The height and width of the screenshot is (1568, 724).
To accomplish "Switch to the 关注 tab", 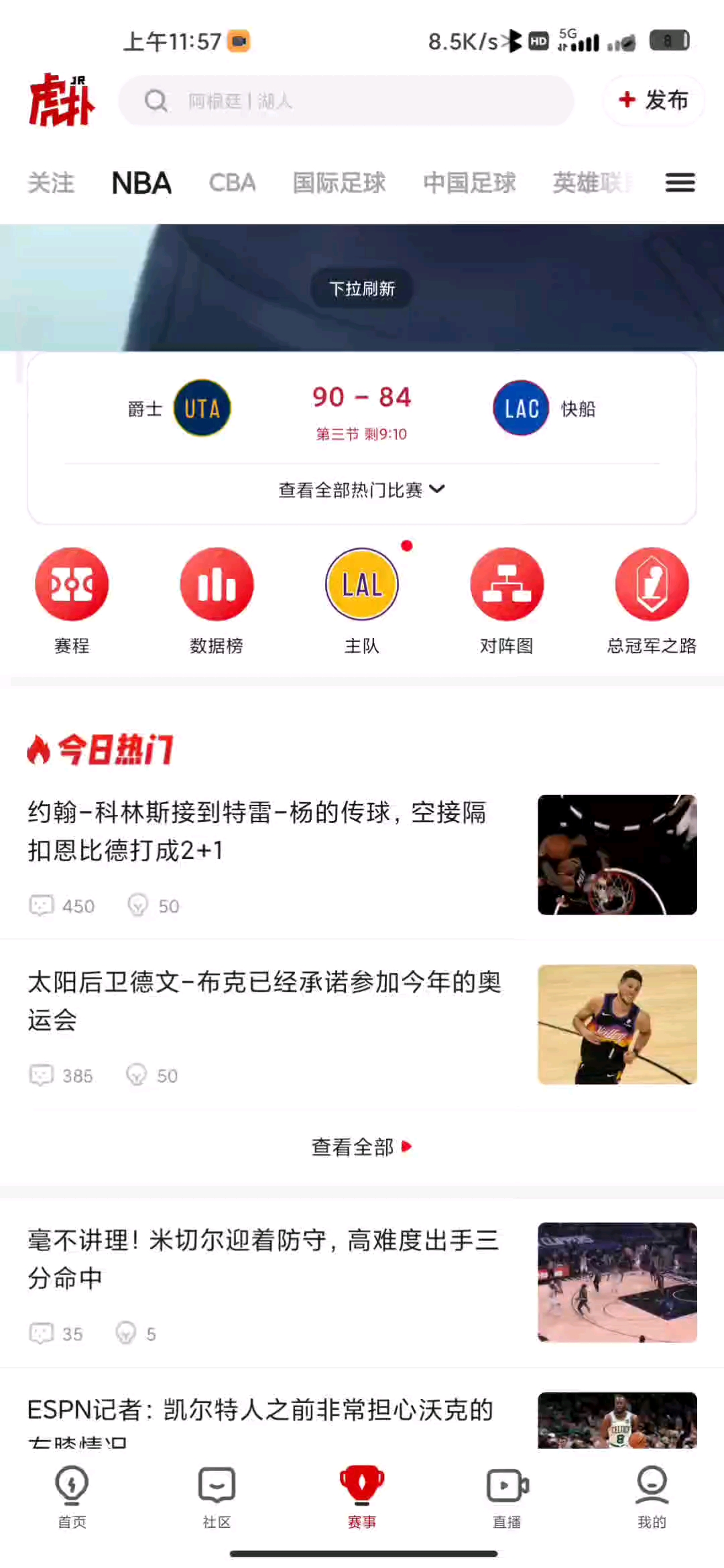I will coord(51,182).
